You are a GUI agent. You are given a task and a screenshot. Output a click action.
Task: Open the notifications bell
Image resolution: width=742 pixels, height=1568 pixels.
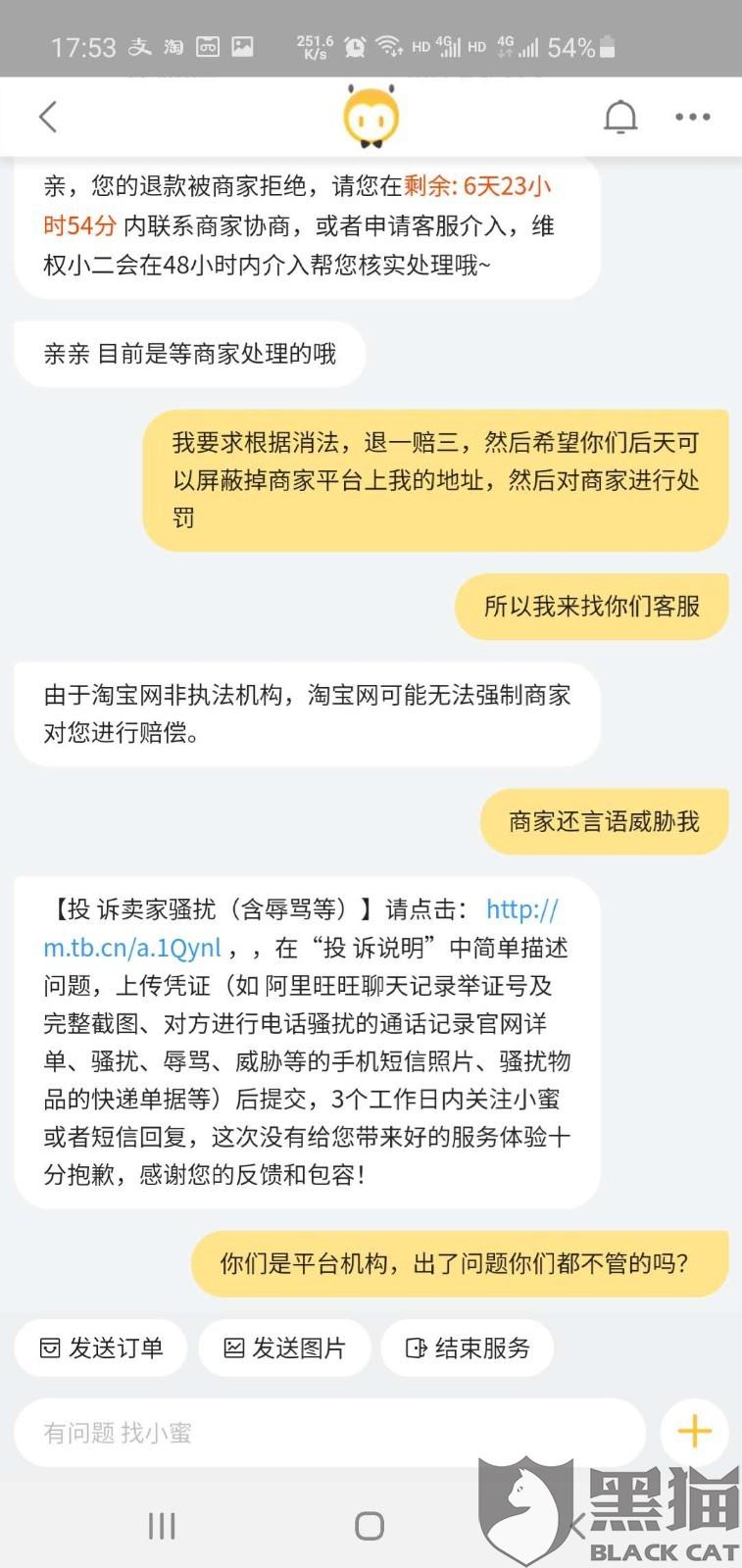619,117
